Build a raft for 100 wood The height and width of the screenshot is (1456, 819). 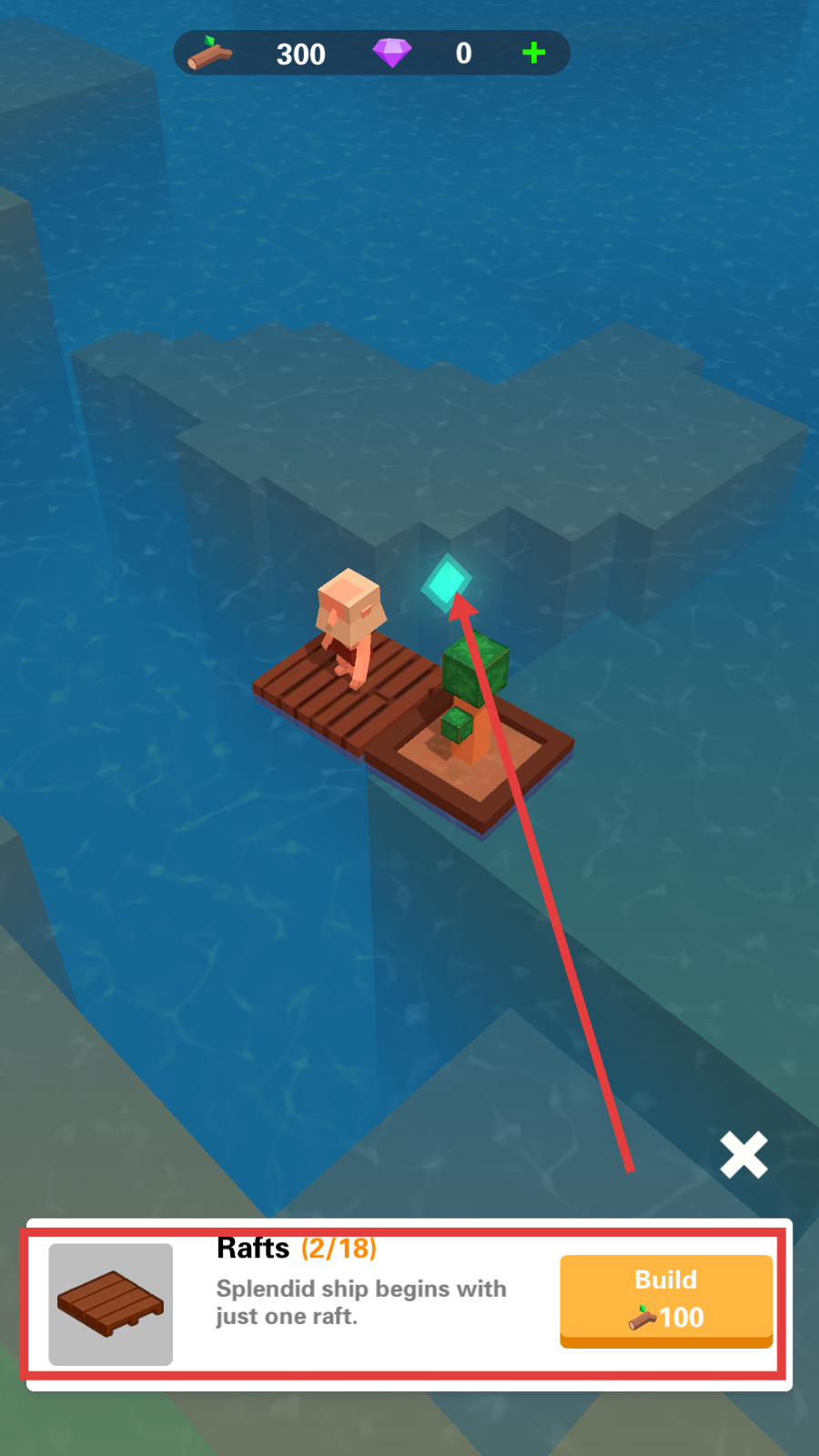click(666, 1299)
